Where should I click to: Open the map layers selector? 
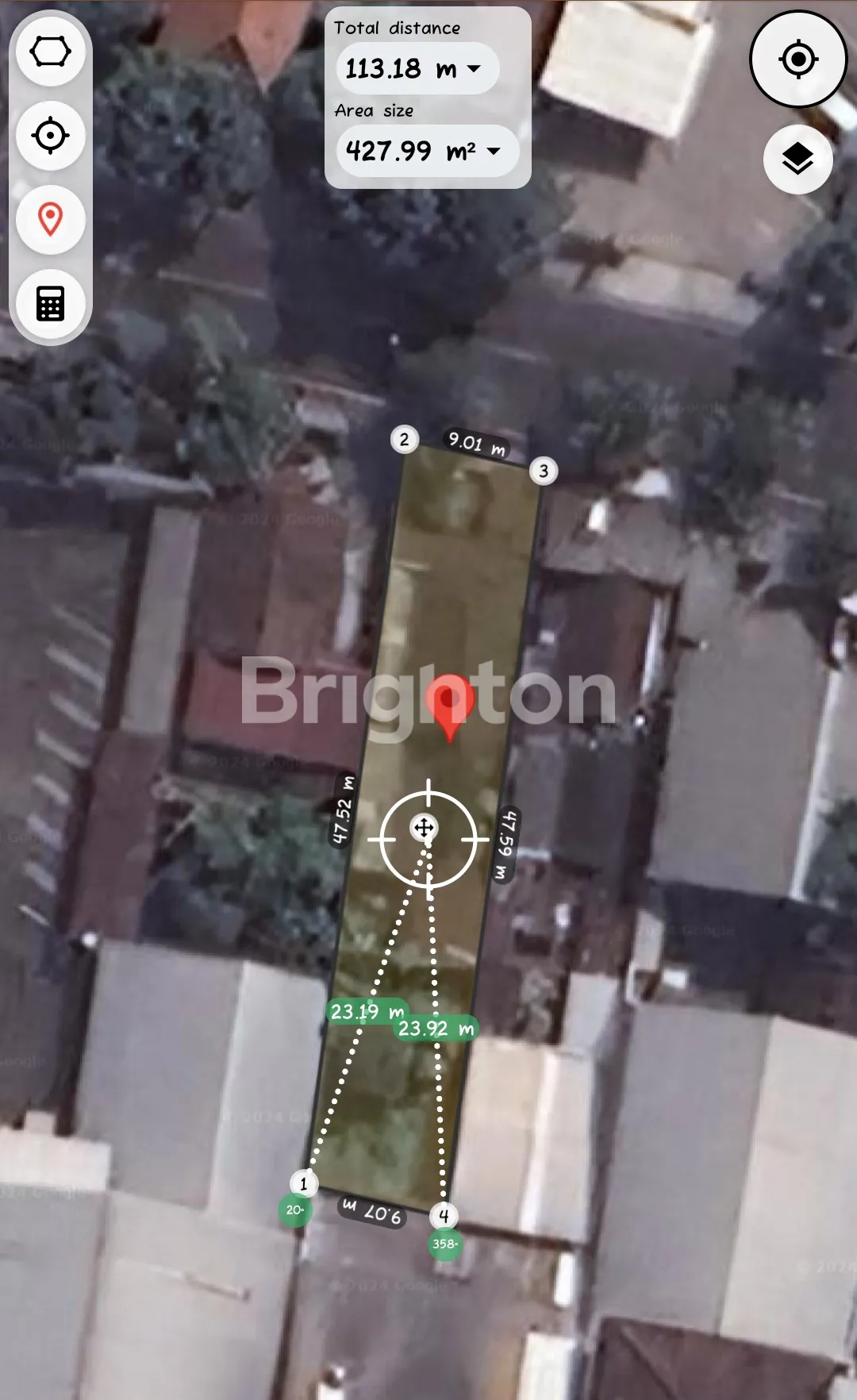point(797,160)
